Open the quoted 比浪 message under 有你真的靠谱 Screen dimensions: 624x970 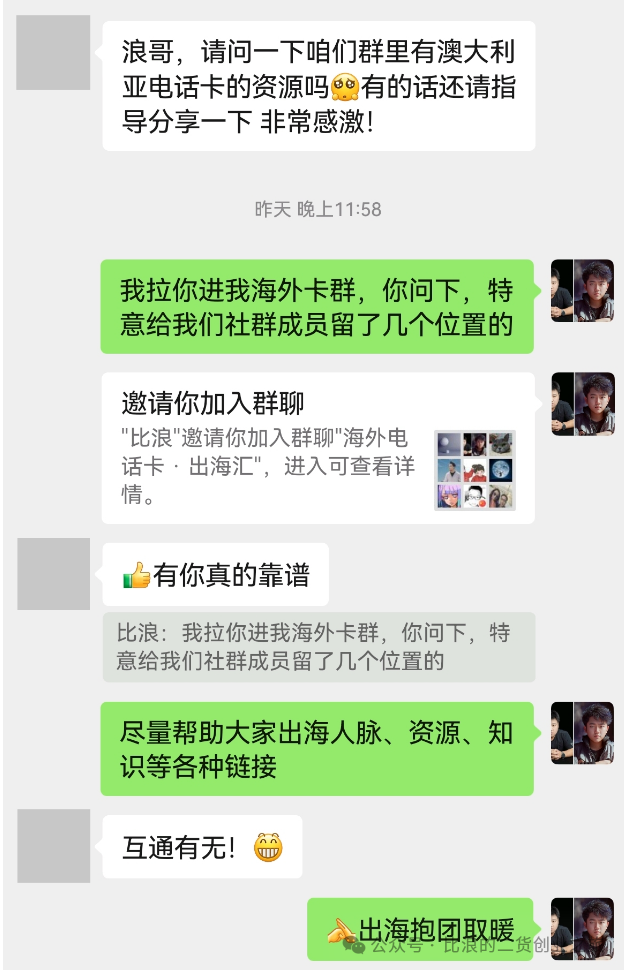318,647
